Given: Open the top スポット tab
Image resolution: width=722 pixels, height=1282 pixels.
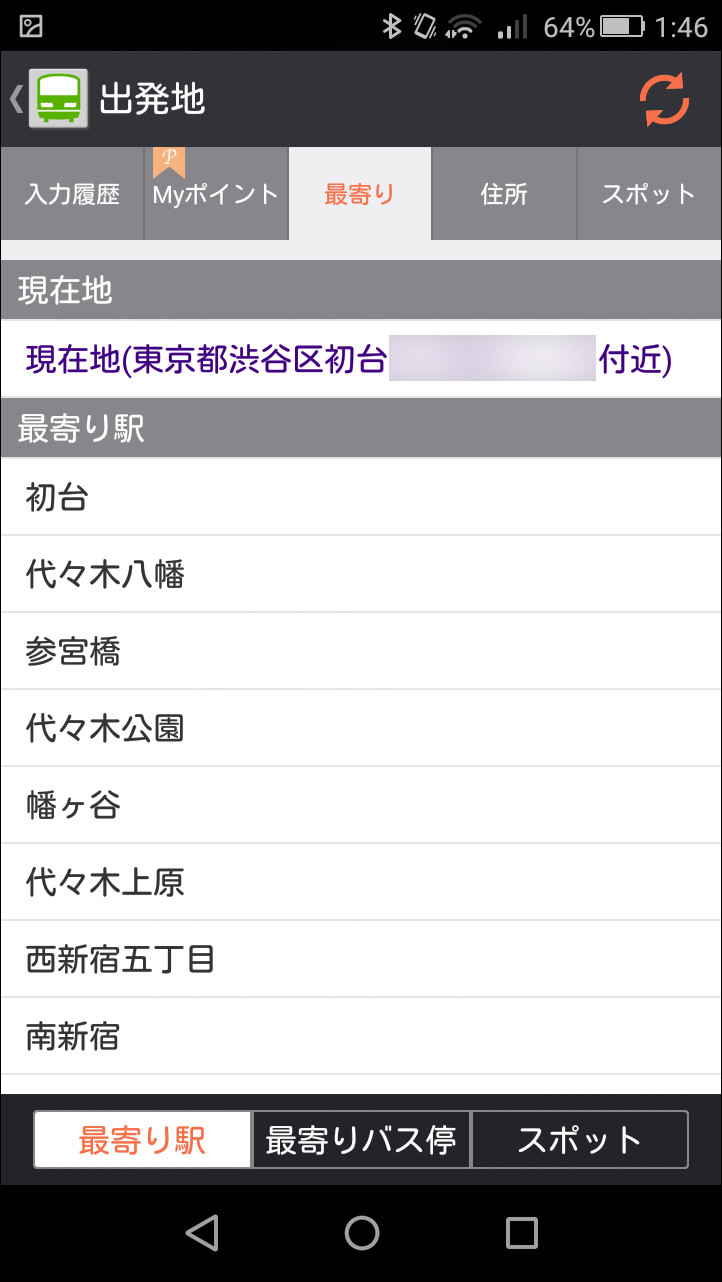Looking at the screenshot, I should [x=649, y=194].
